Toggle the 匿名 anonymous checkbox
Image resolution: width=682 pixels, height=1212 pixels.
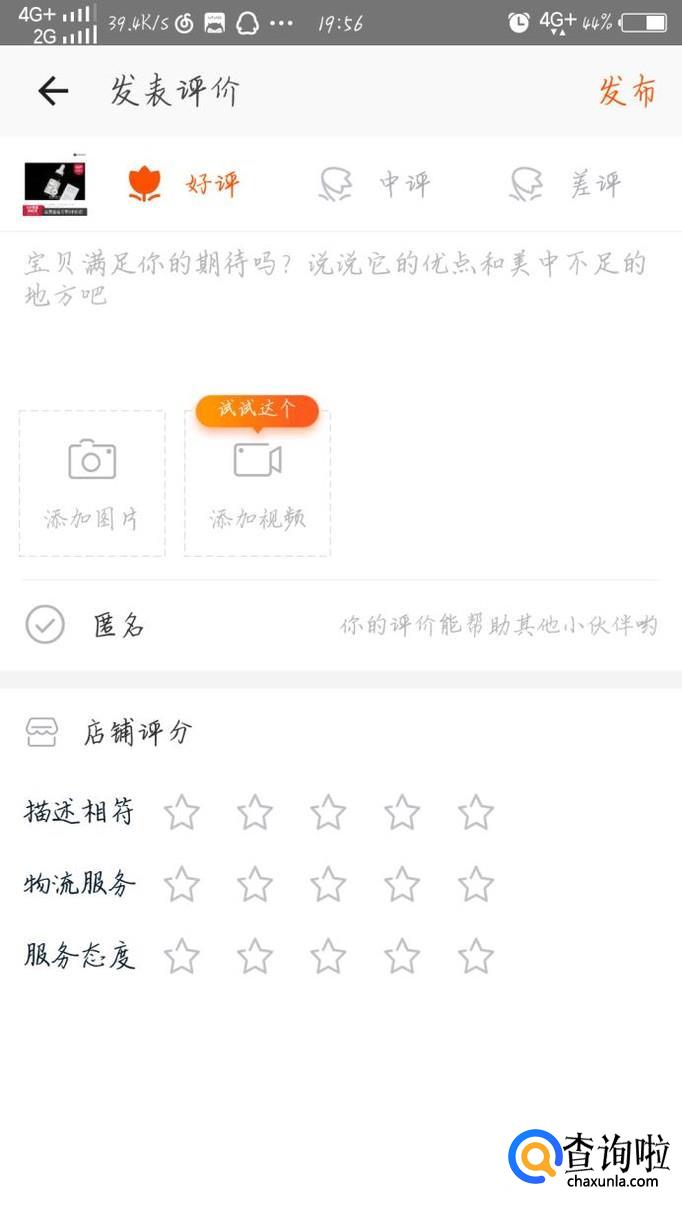click(45, 625)
